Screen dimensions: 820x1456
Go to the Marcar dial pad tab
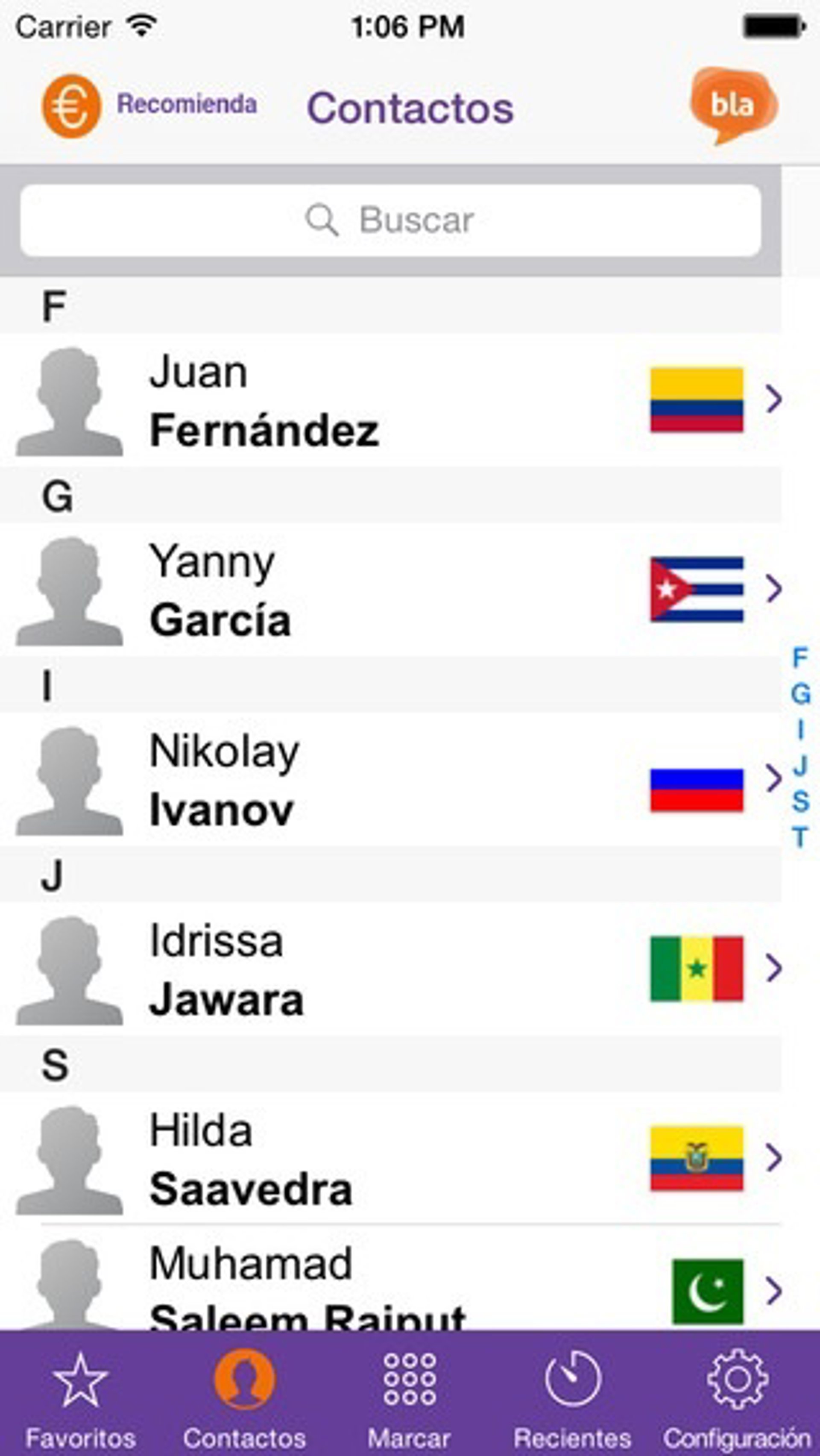click(409, 1393)
